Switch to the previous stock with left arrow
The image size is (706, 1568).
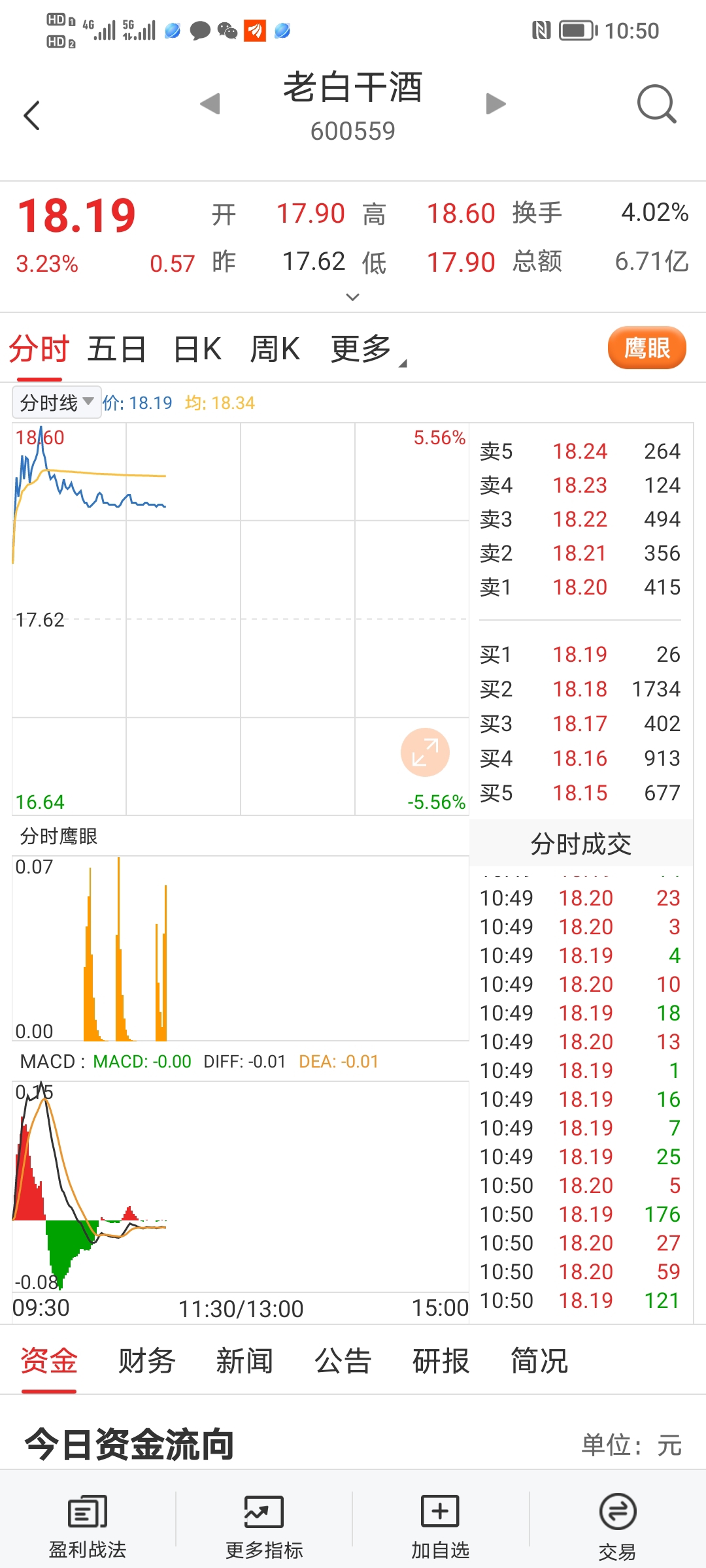[210, 103]
